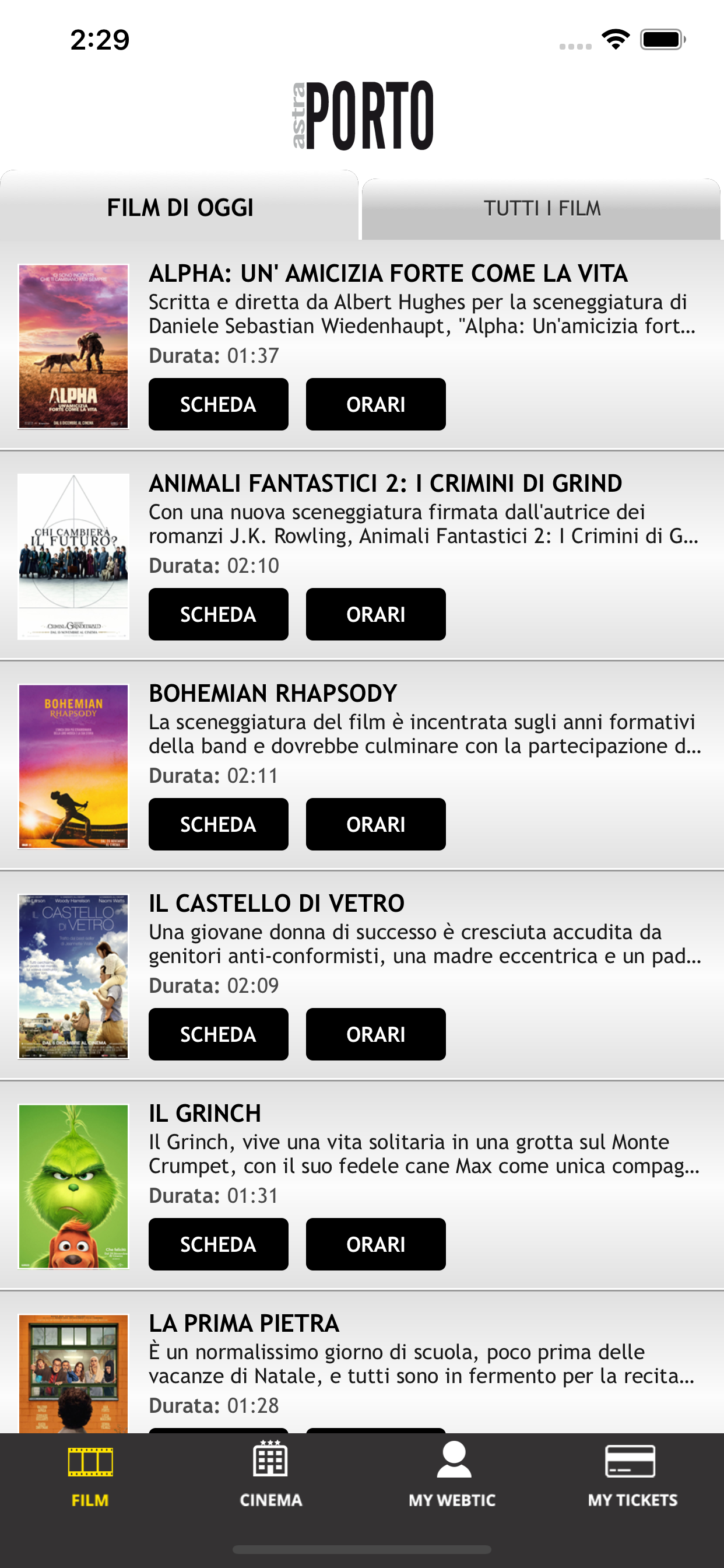Tap the home indicator bar at bottom
724x1568 pixels.
click(362, 1548)
